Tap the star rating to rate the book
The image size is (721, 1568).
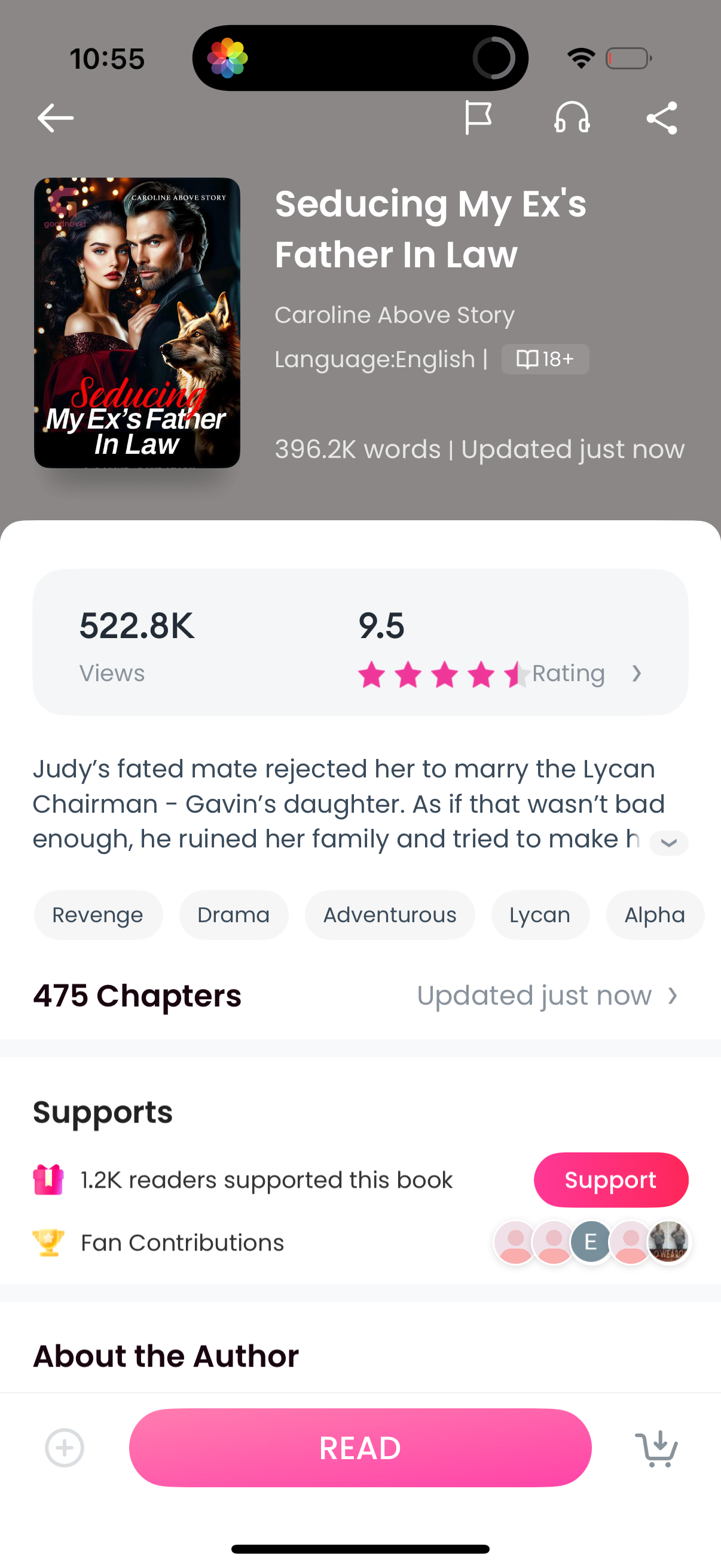tap(442, 674)
